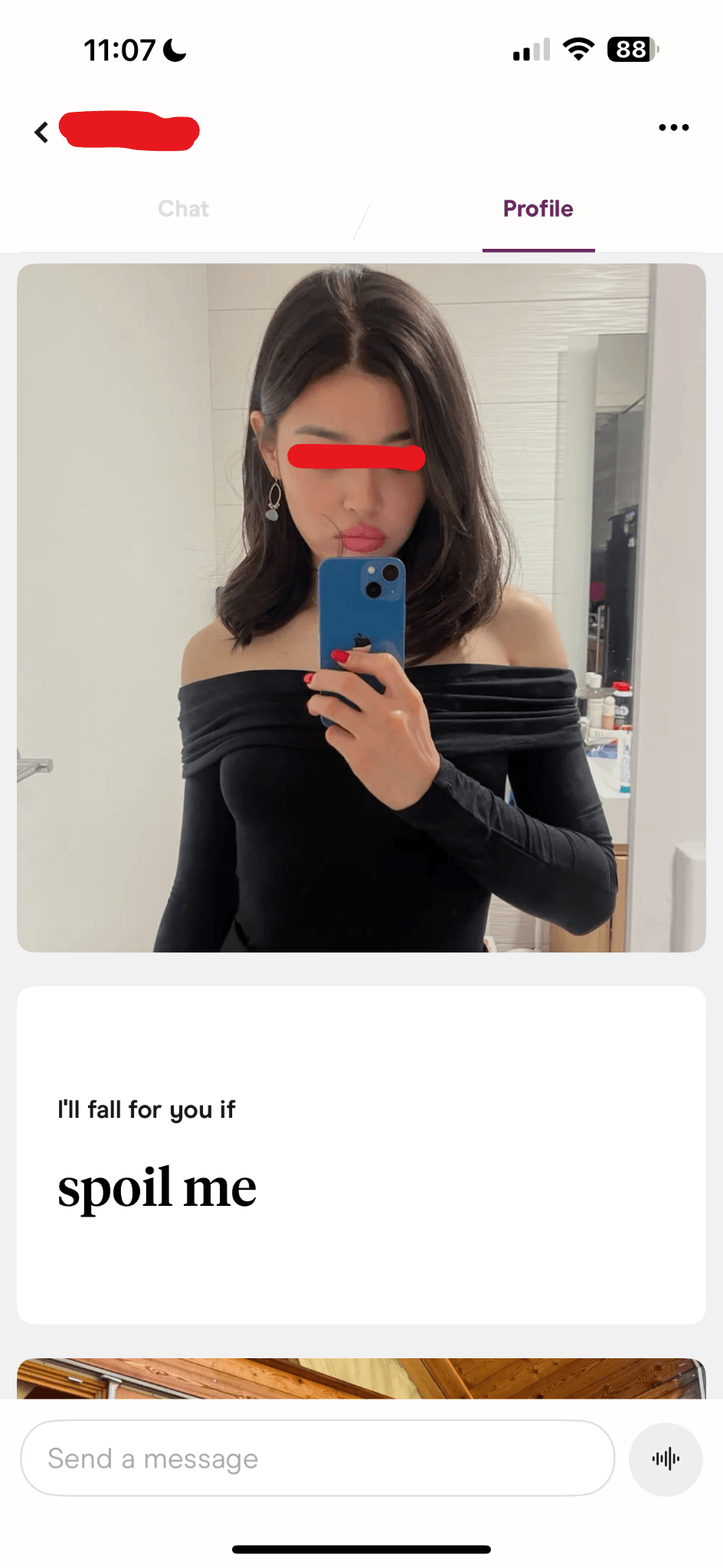
Task: Tap the purple Profile label text
Action: tap(538, 208)
